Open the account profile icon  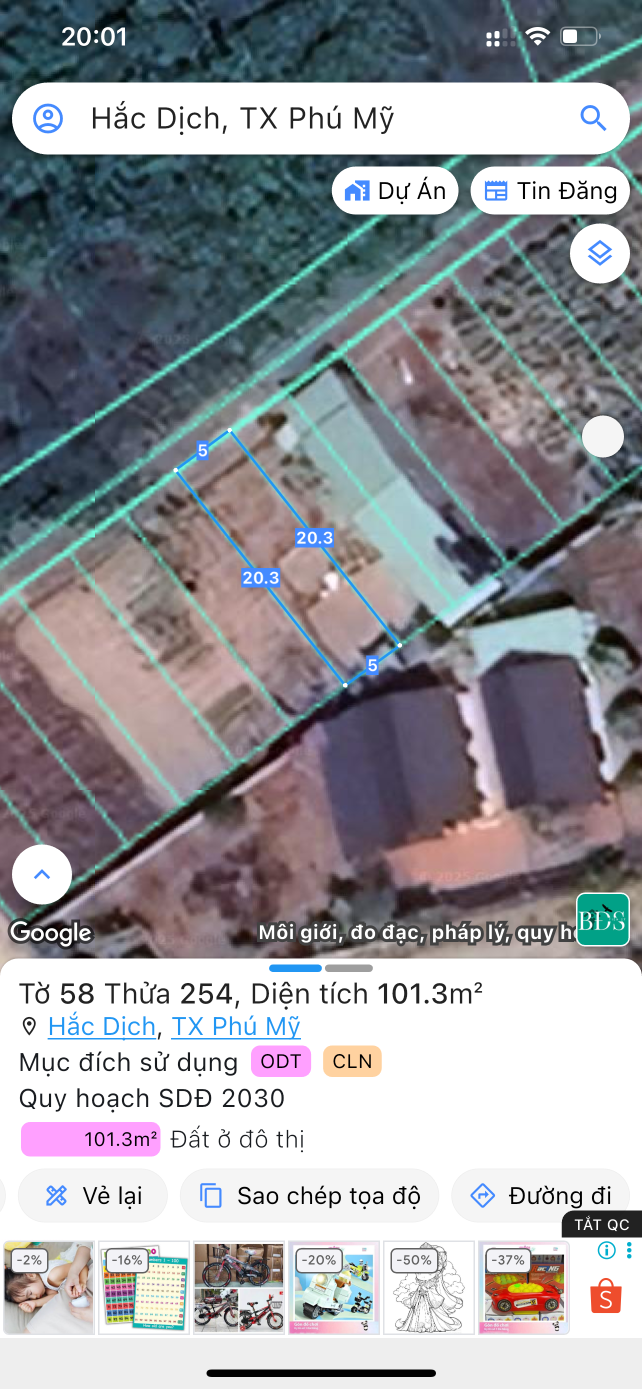coord(48,119)
